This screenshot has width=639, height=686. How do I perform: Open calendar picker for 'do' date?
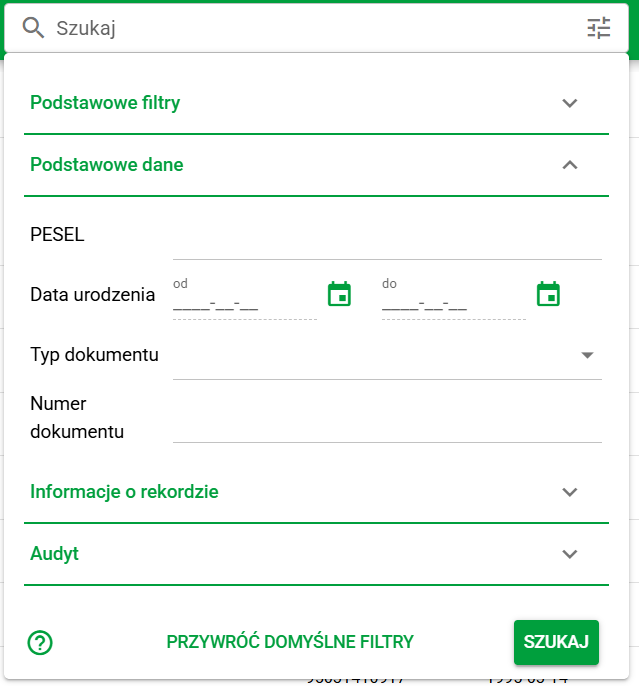[x=548, y=294]
